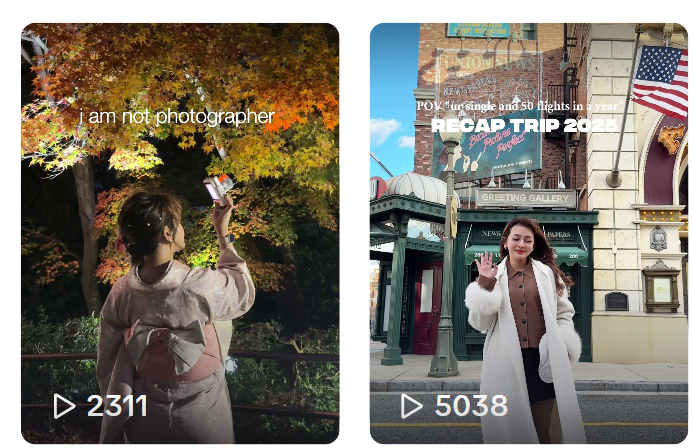Play the 'RECAP TRIP 2025' video
Image resolution: width=693 pixels, height=448 pixels.
click(528, 233)
